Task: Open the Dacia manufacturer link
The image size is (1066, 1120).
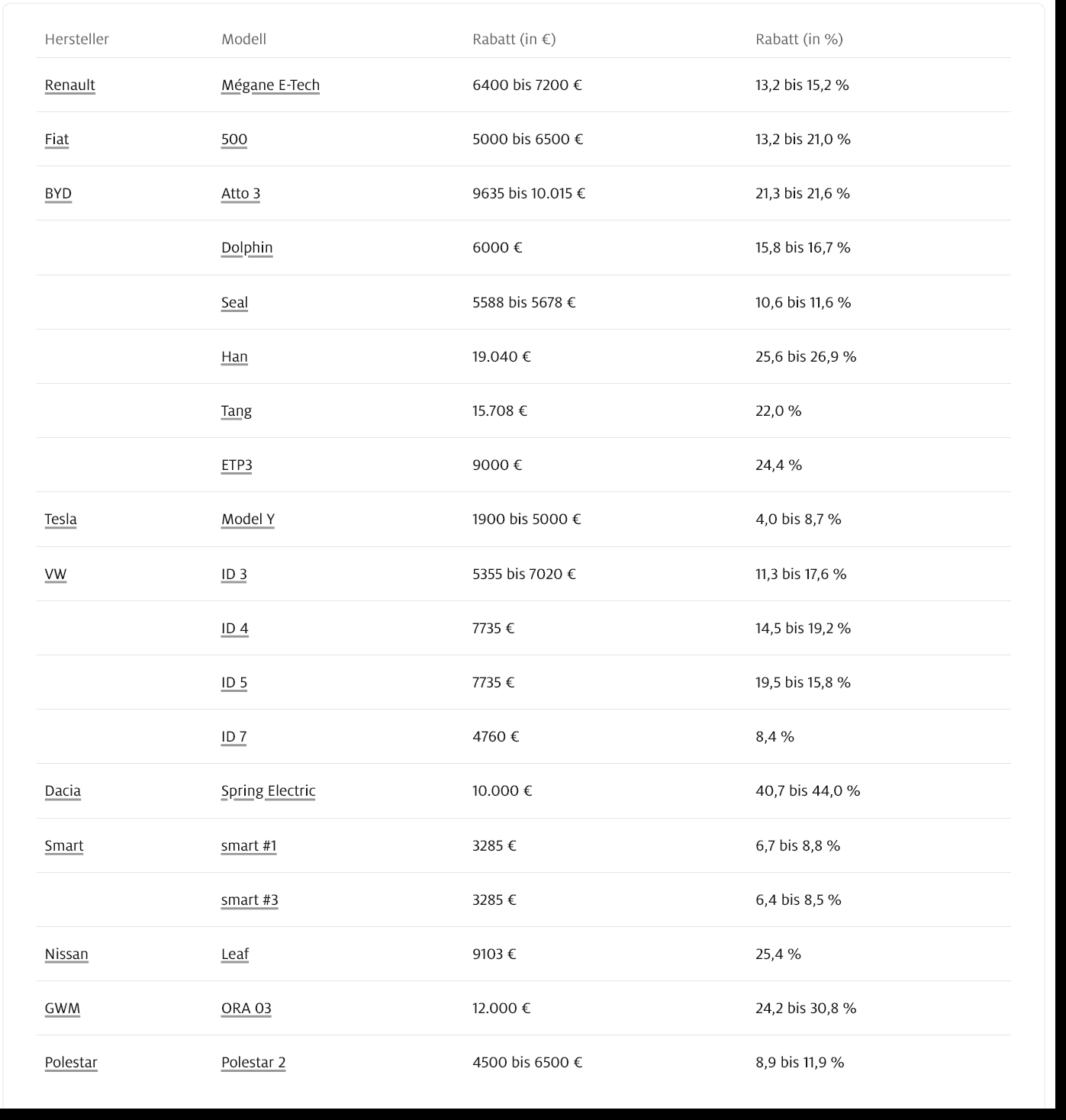Action: pos(63,790)
